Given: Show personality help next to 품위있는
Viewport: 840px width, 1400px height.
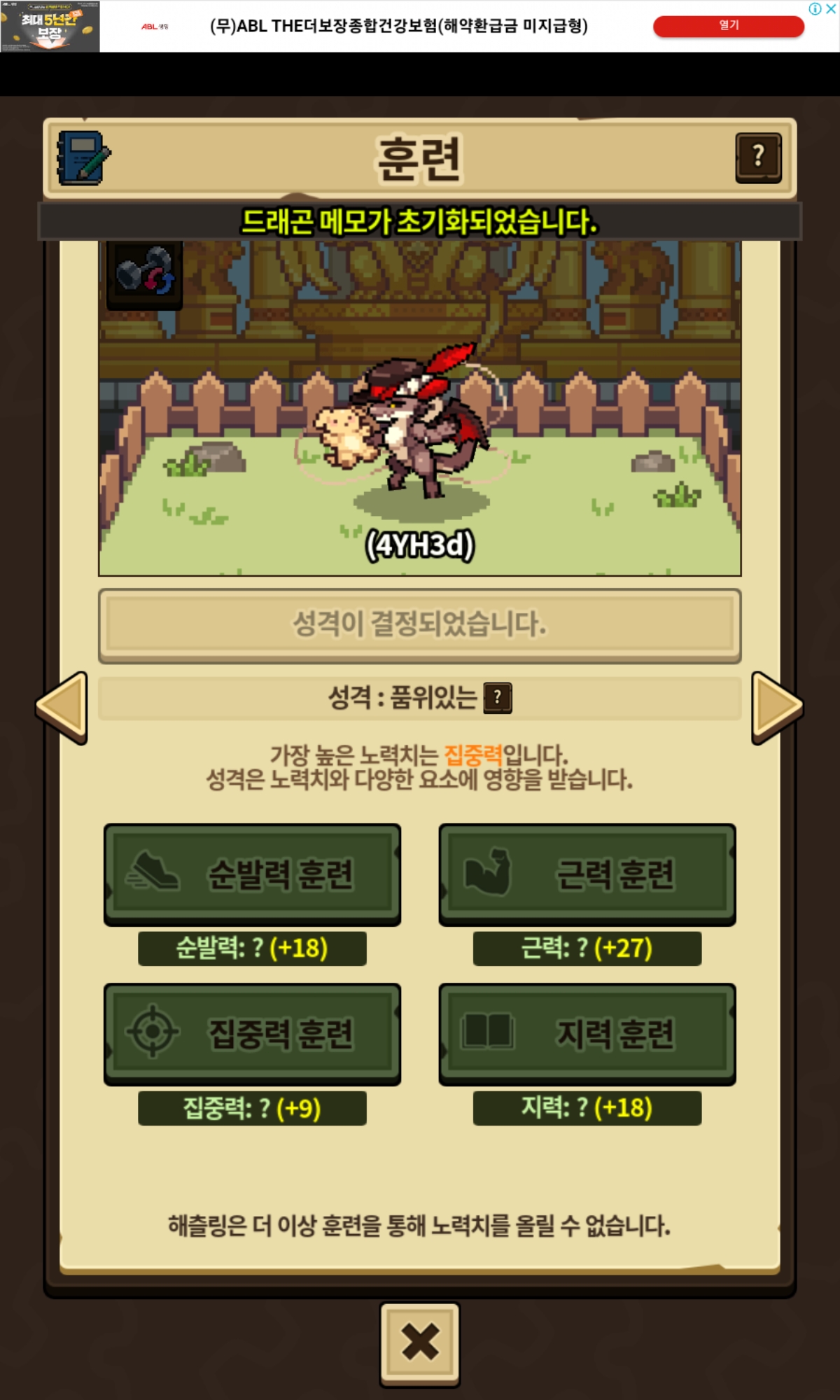Looking at the screenshot, I should pos(498,697).
